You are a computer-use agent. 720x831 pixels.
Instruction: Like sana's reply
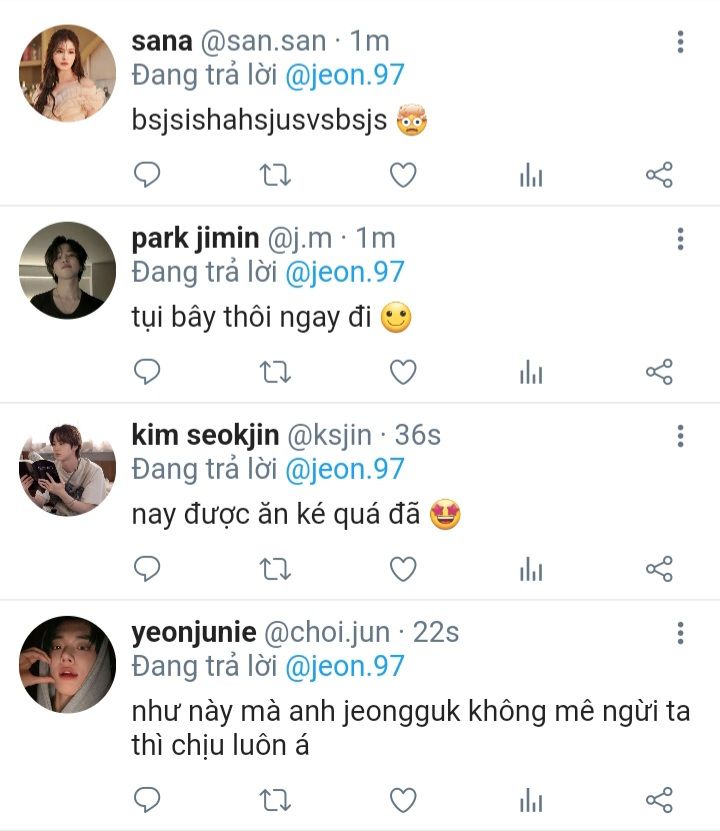click(403, 175)
